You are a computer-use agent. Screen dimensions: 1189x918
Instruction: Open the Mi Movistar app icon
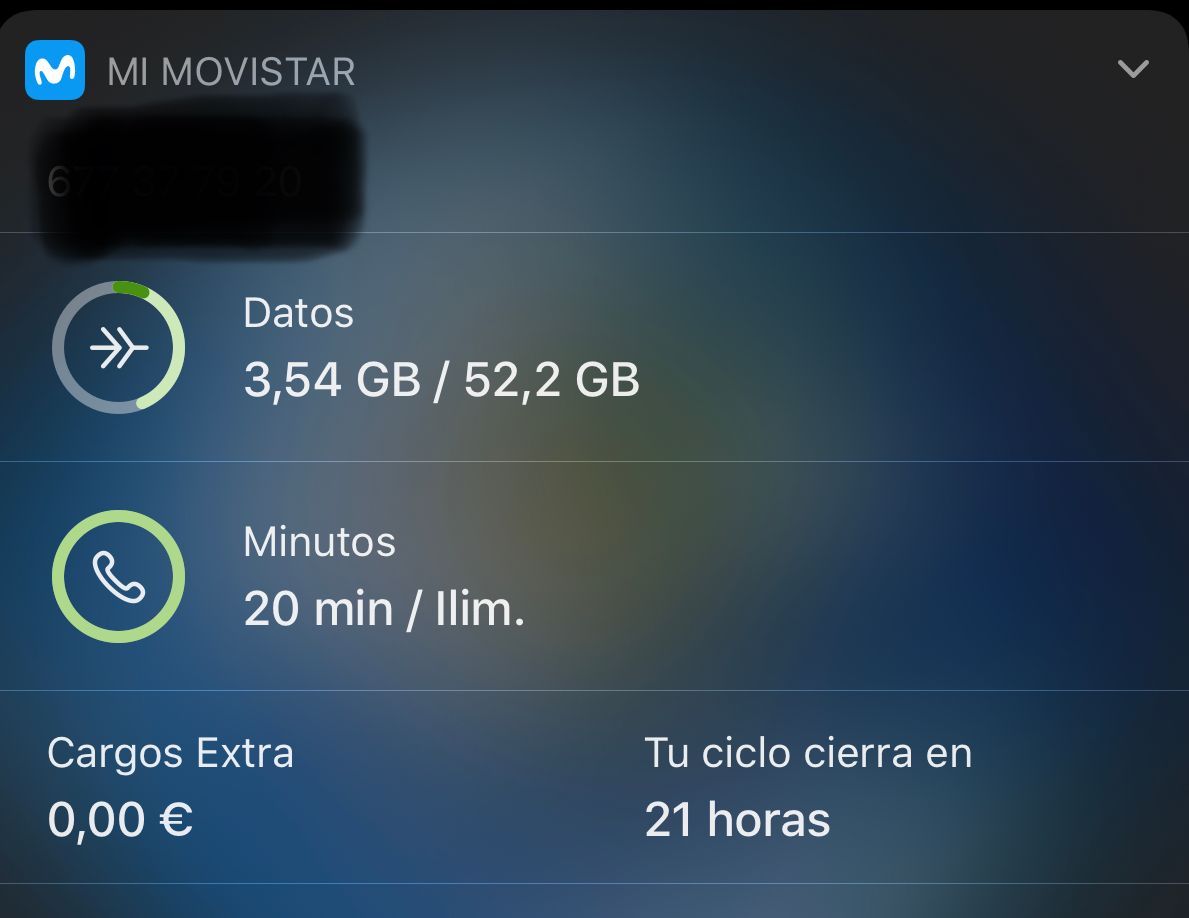click(54, 70)
